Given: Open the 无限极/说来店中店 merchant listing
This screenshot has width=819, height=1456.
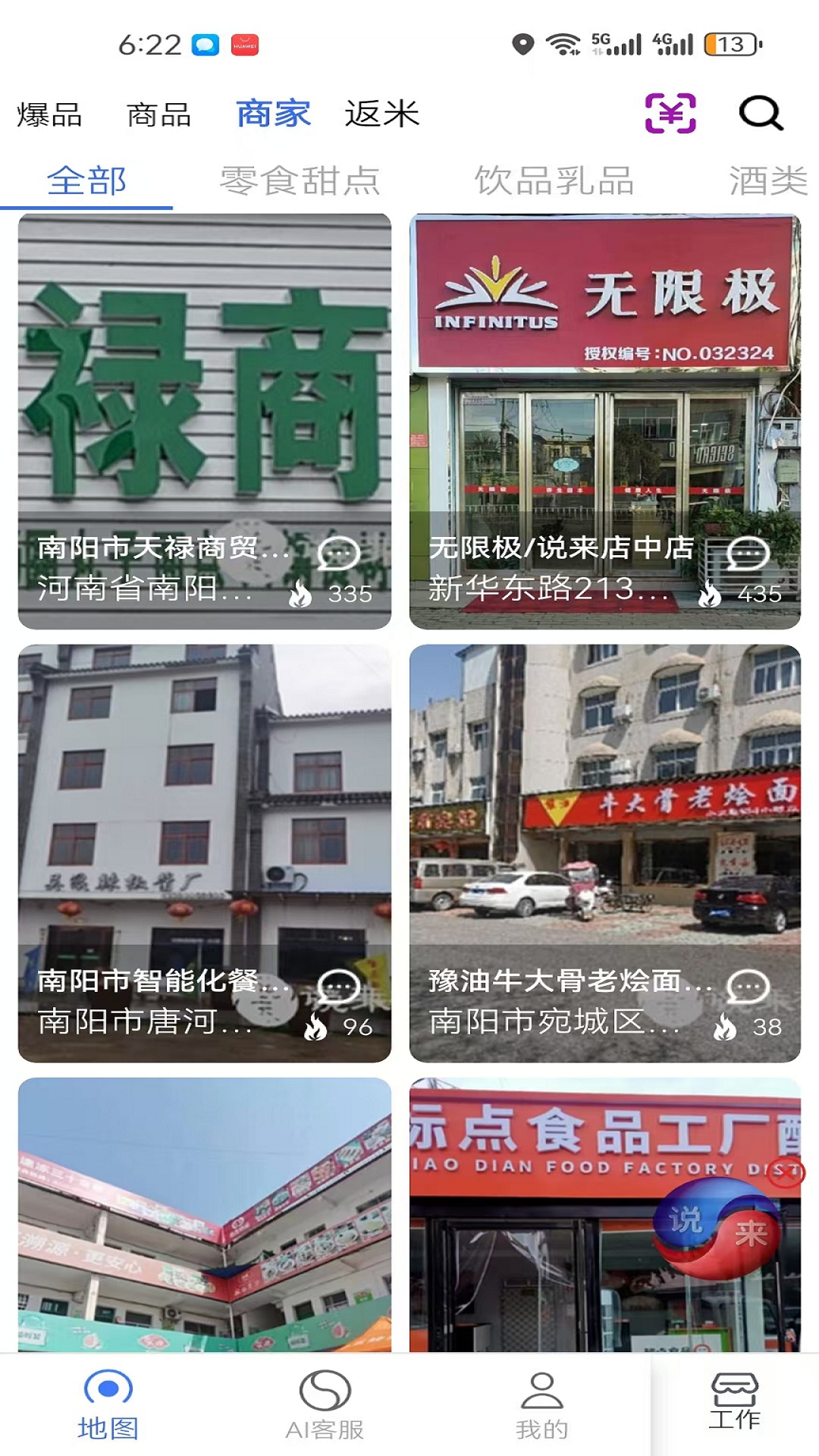Looking at the screenshot, I should (603, 417).
